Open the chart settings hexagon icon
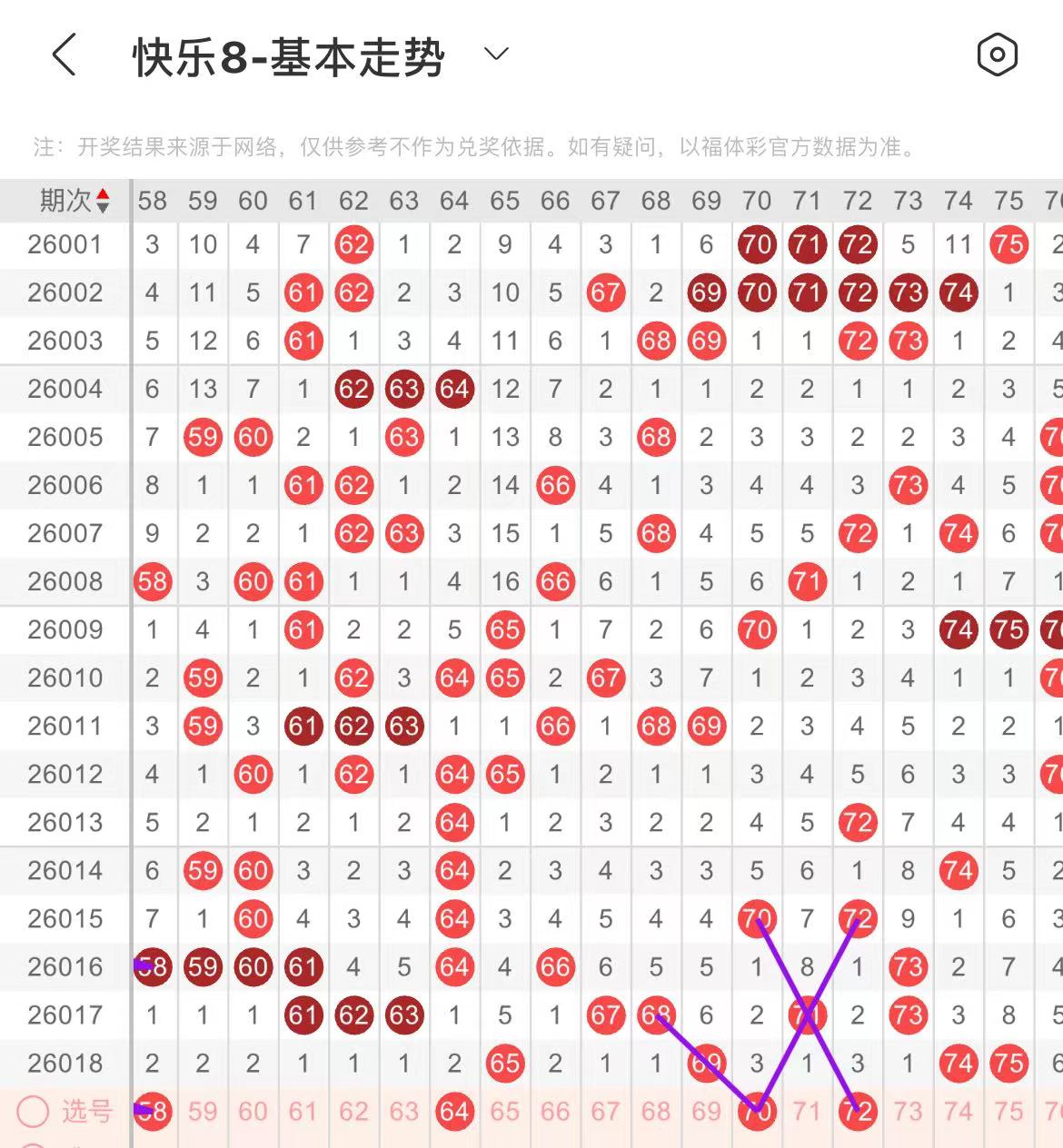1063x1148 pixels. click(x=997, y=55)
